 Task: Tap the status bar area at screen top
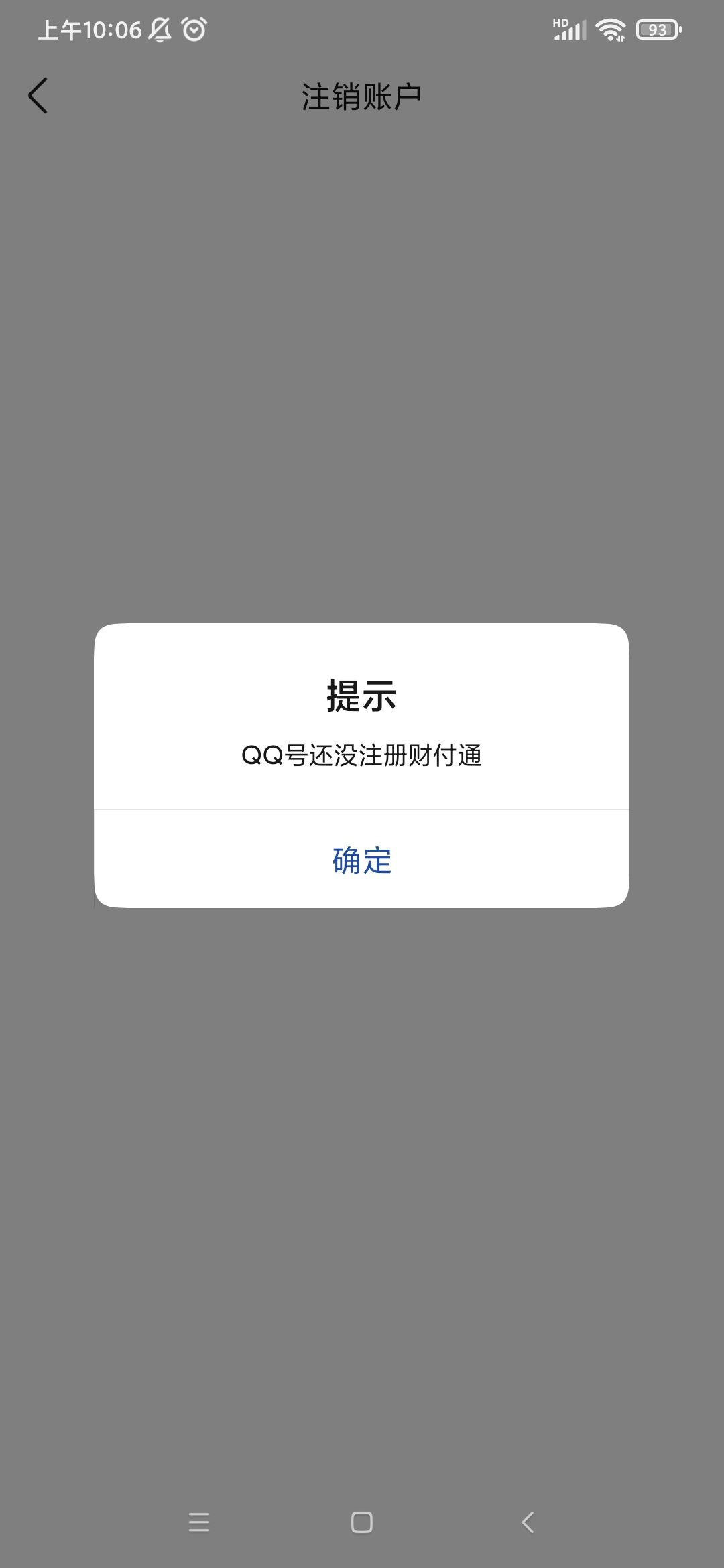362,29
